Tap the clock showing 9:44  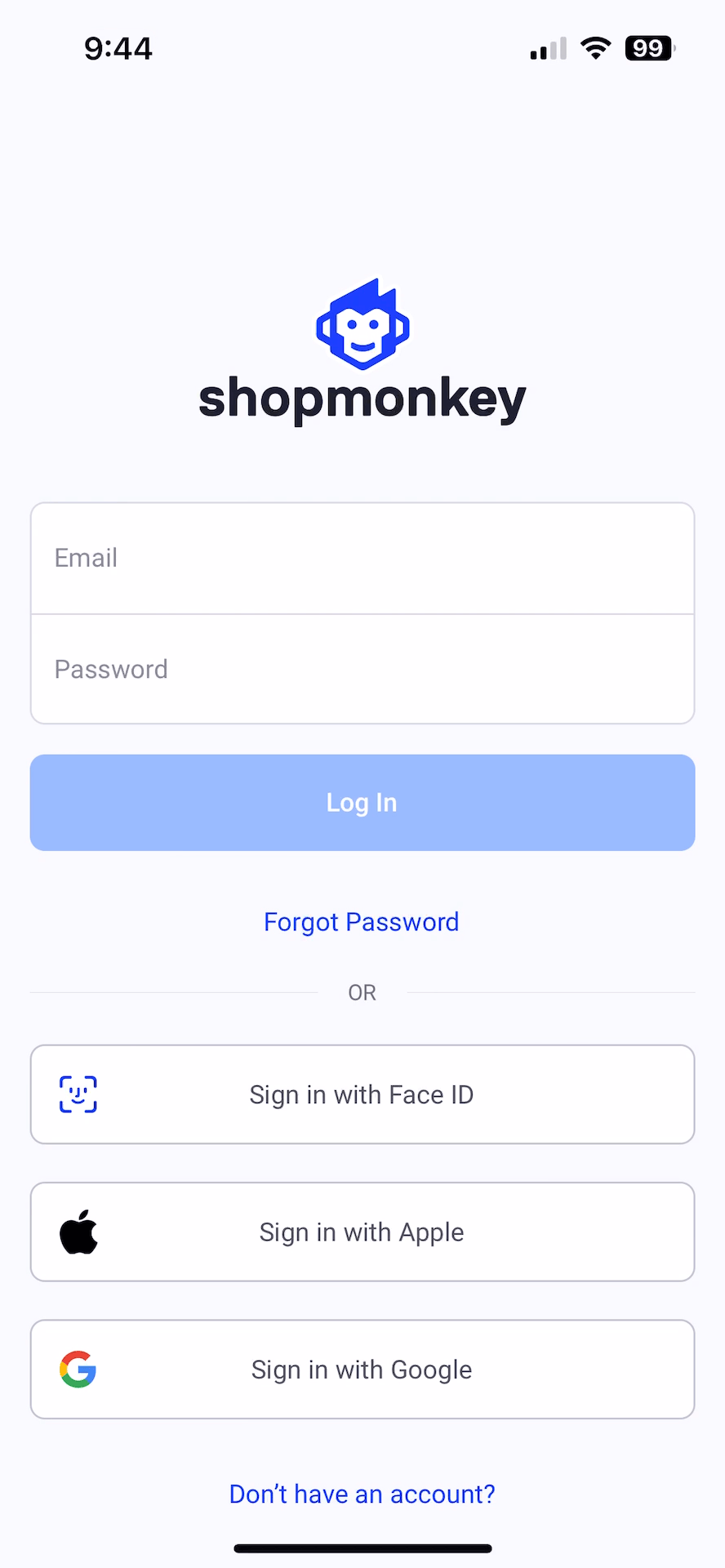click(118, 47)
